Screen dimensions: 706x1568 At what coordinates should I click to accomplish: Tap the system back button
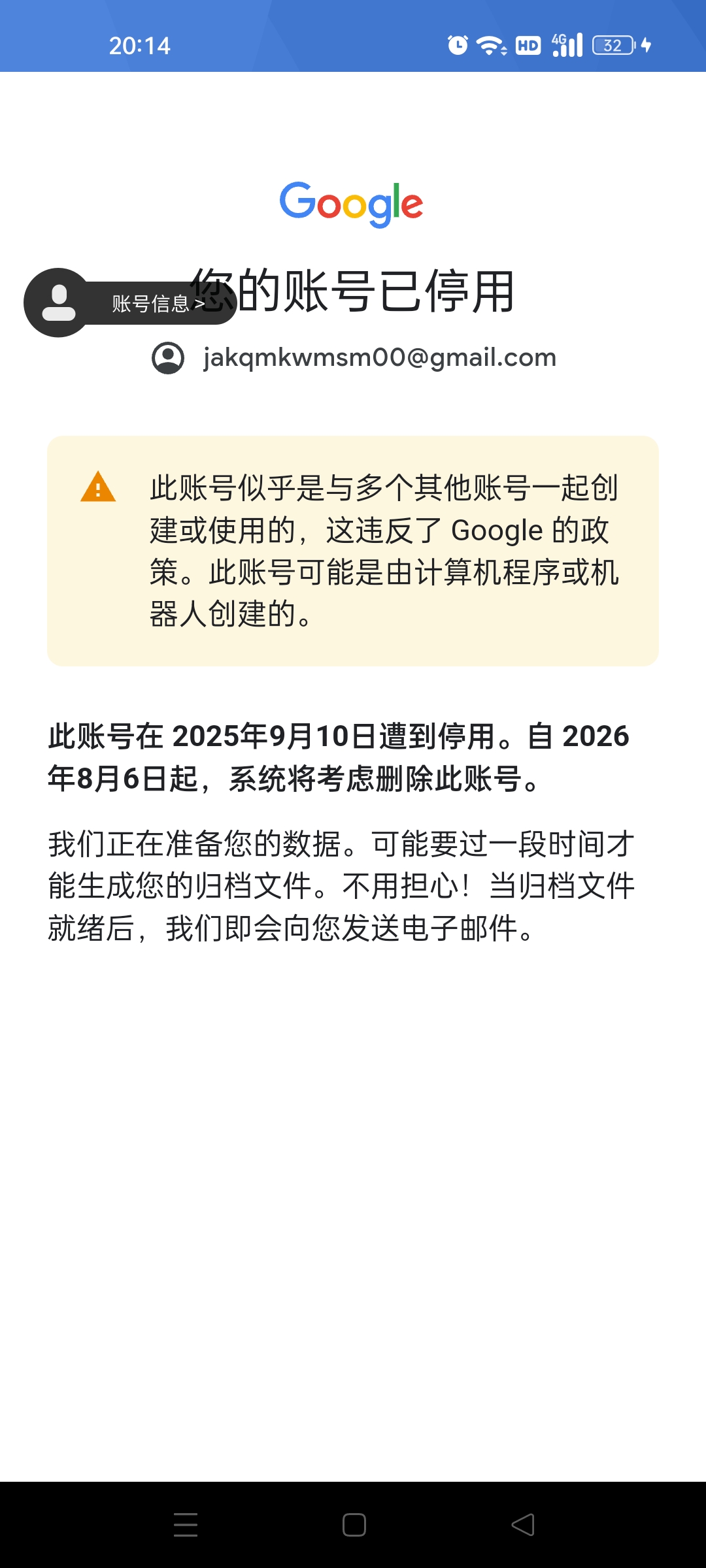coord(523,1525)
